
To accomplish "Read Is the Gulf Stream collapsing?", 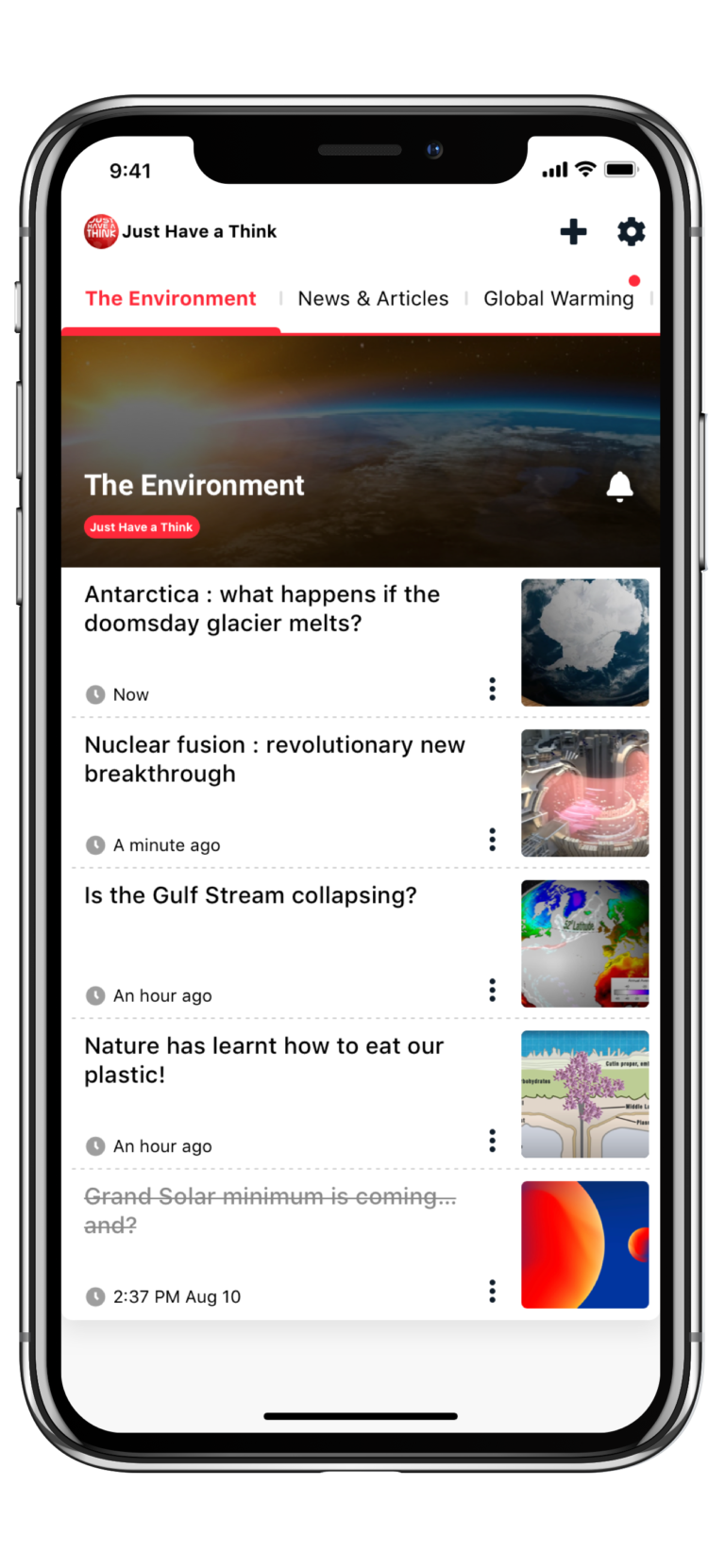I will click(x=250, y=895).
